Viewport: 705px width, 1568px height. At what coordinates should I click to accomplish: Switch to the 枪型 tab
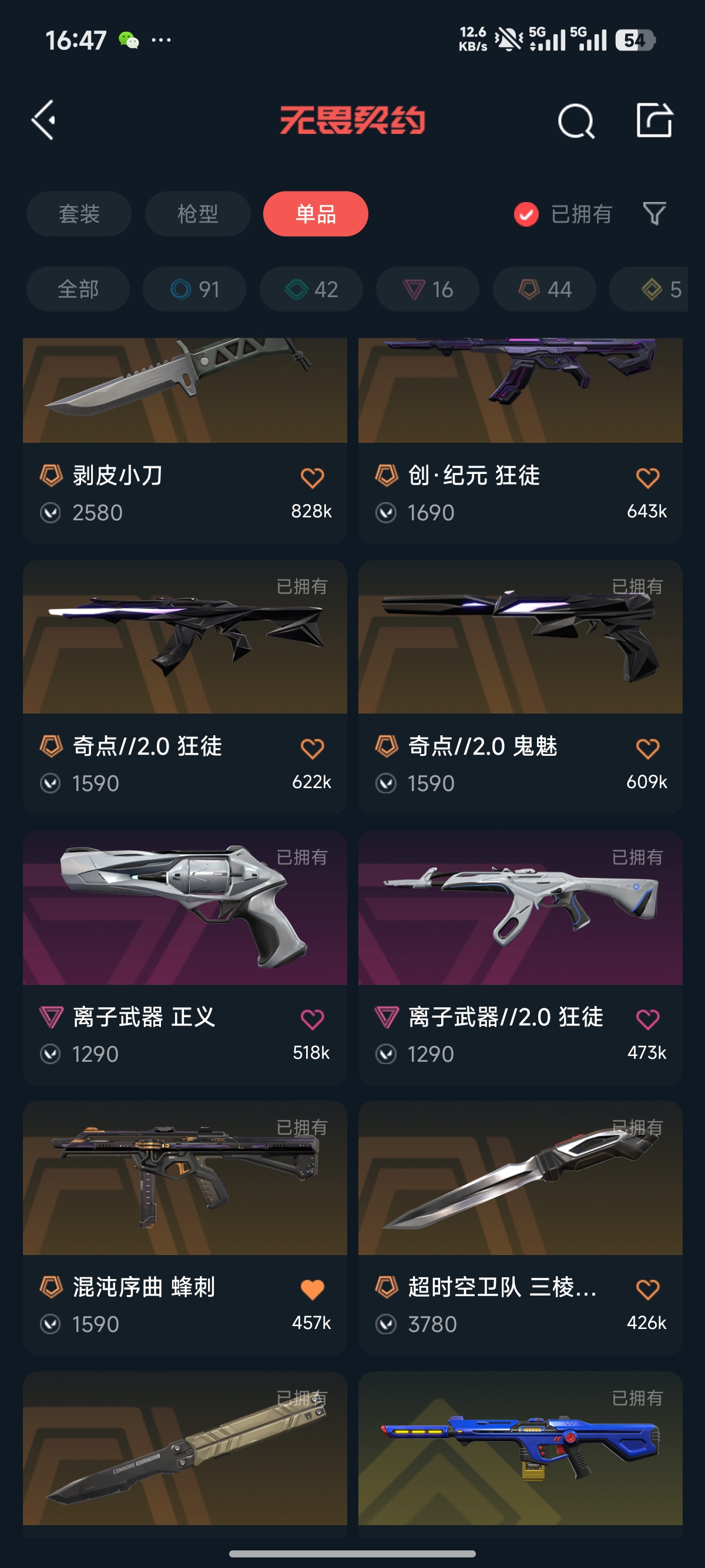pos(198,214)
